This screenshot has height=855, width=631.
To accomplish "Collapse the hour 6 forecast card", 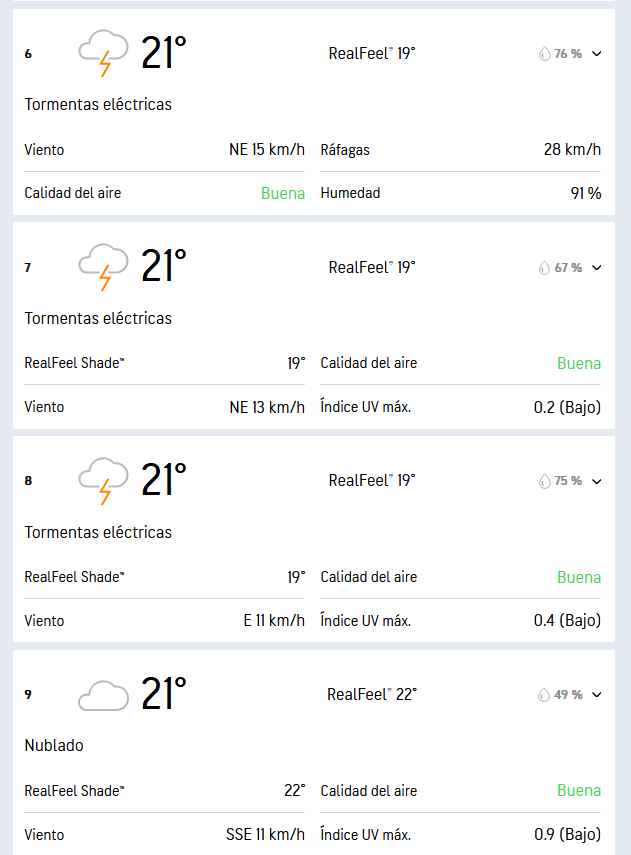I will point(597,54).
